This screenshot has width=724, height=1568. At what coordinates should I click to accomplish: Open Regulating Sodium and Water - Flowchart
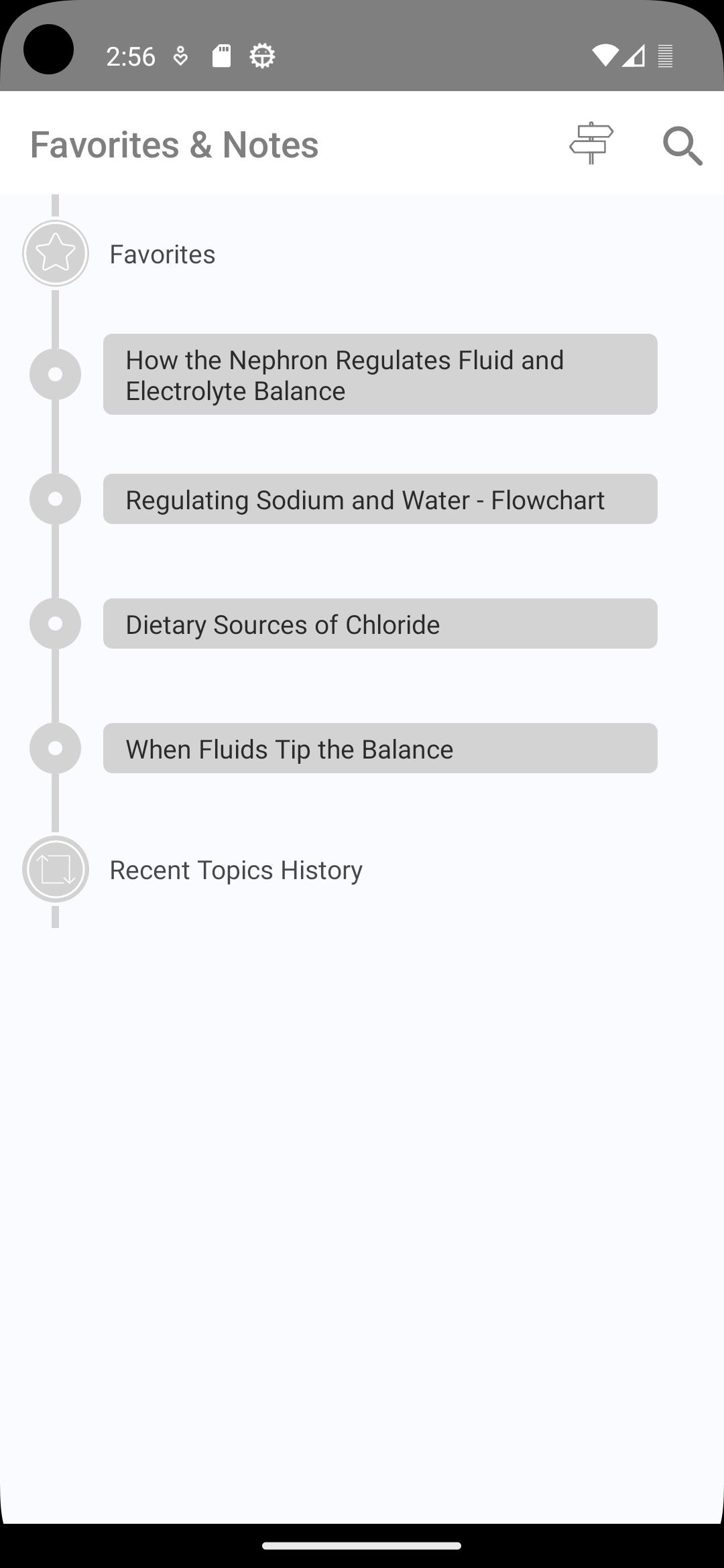point(380,499)
